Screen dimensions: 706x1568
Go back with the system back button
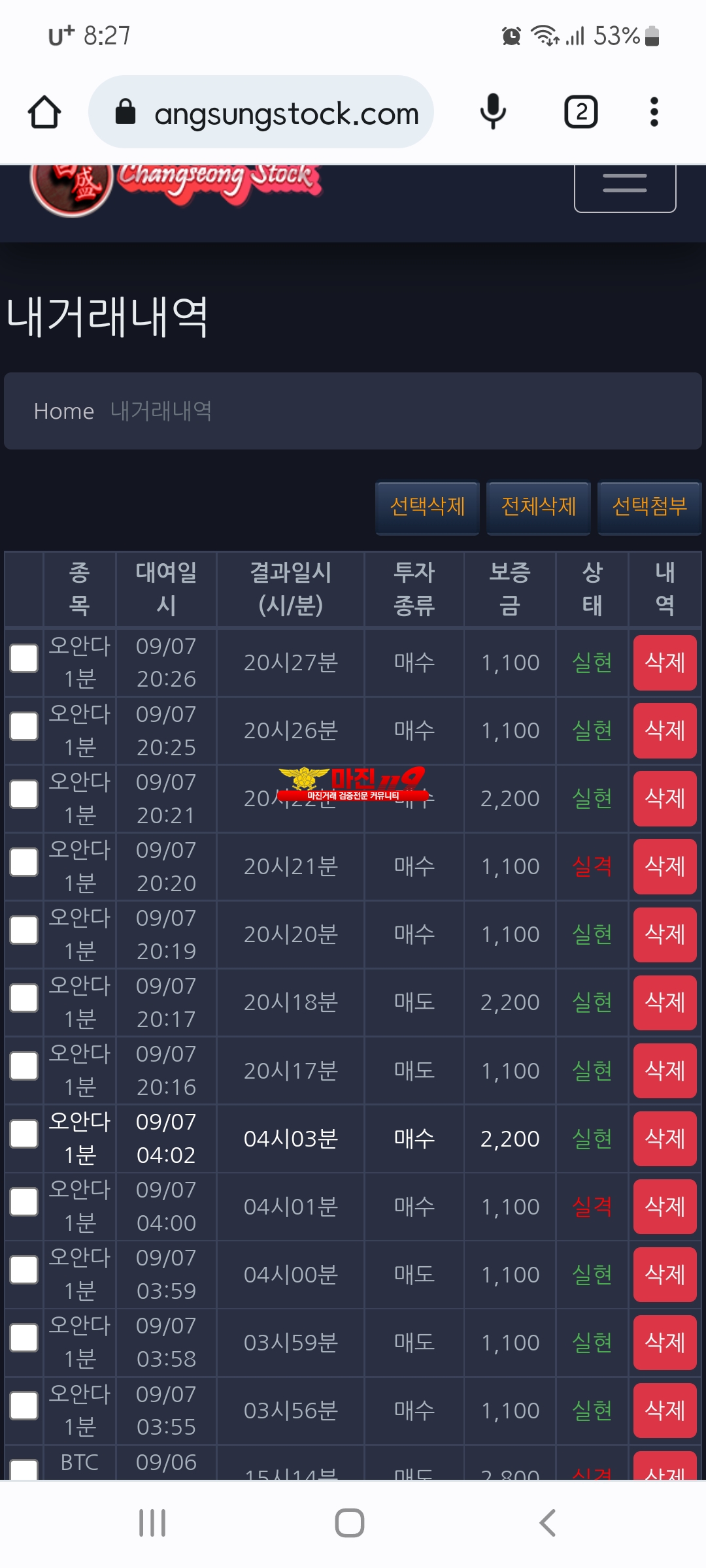547,1523
